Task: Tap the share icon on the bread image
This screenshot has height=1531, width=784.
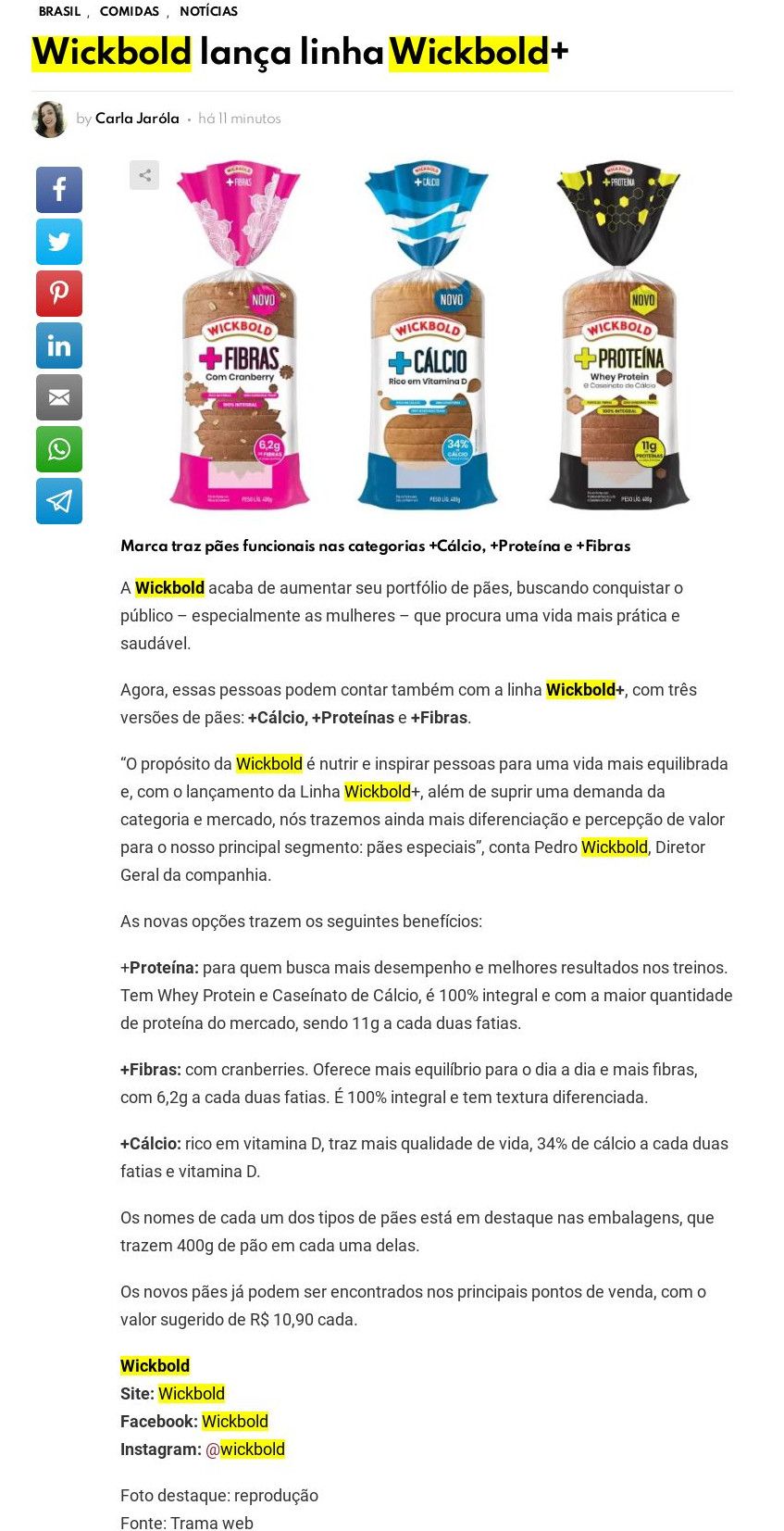Action: 144,174
